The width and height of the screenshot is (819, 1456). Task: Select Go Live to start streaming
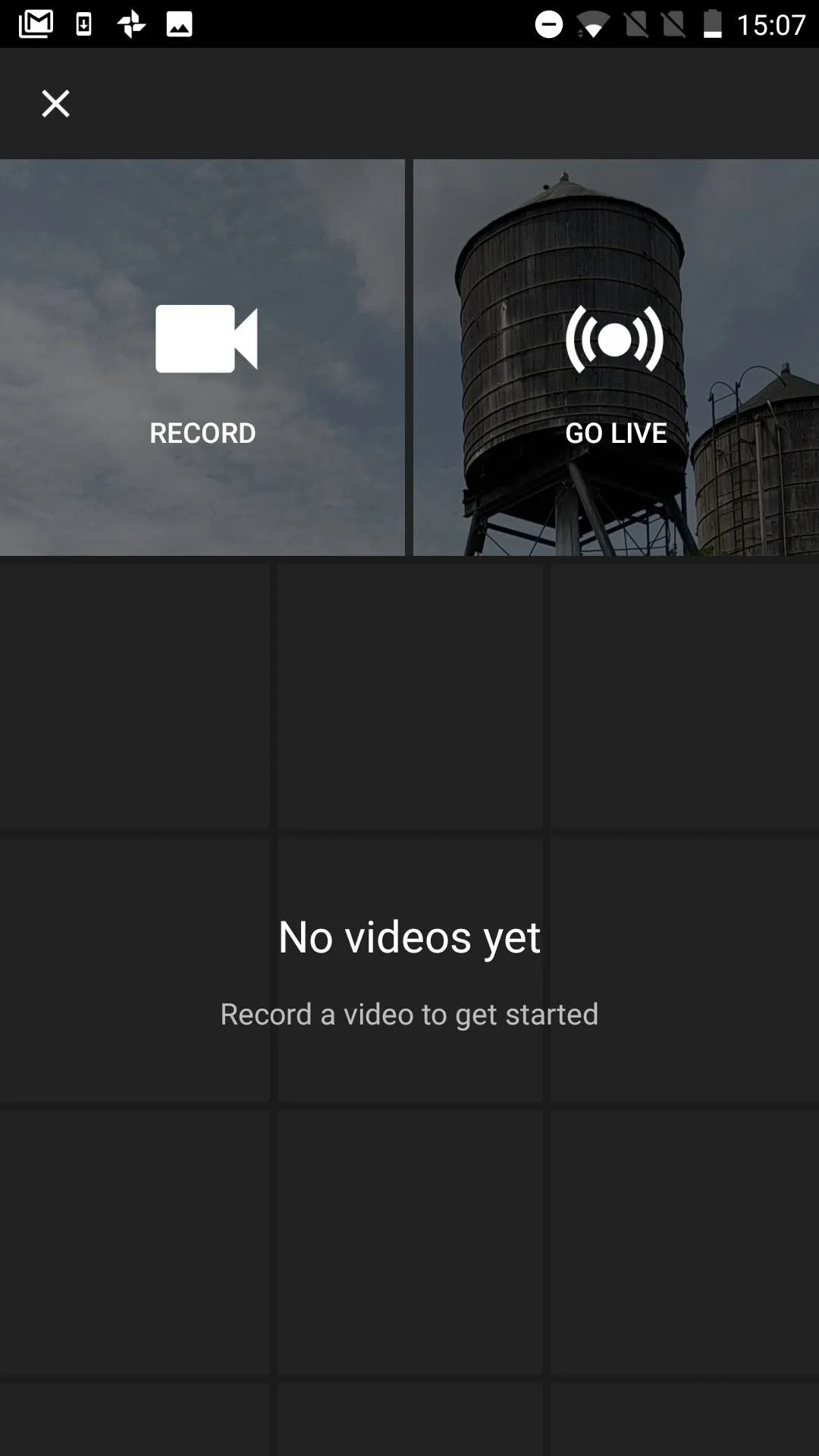[616, 357]
